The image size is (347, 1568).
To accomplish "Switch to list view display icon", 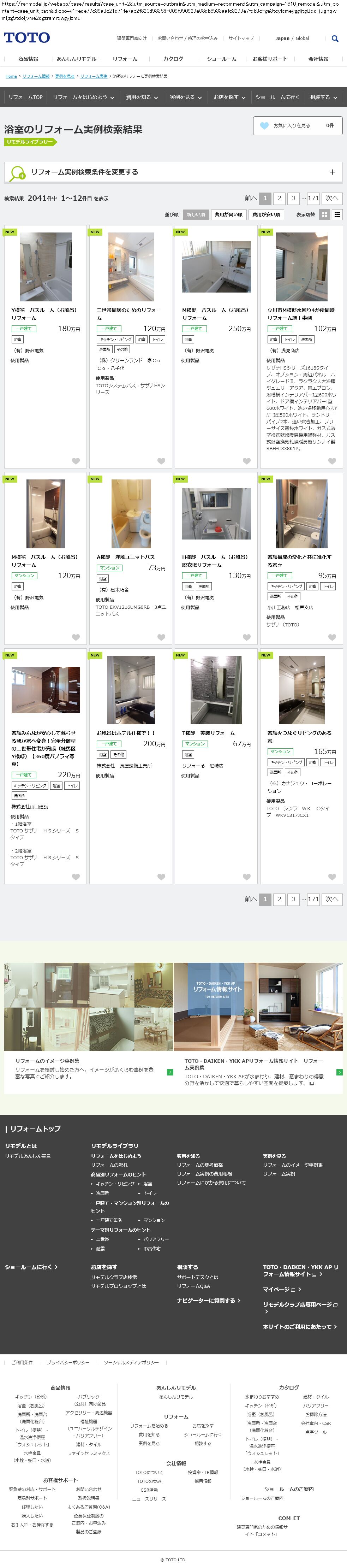I will click(337, 214).
